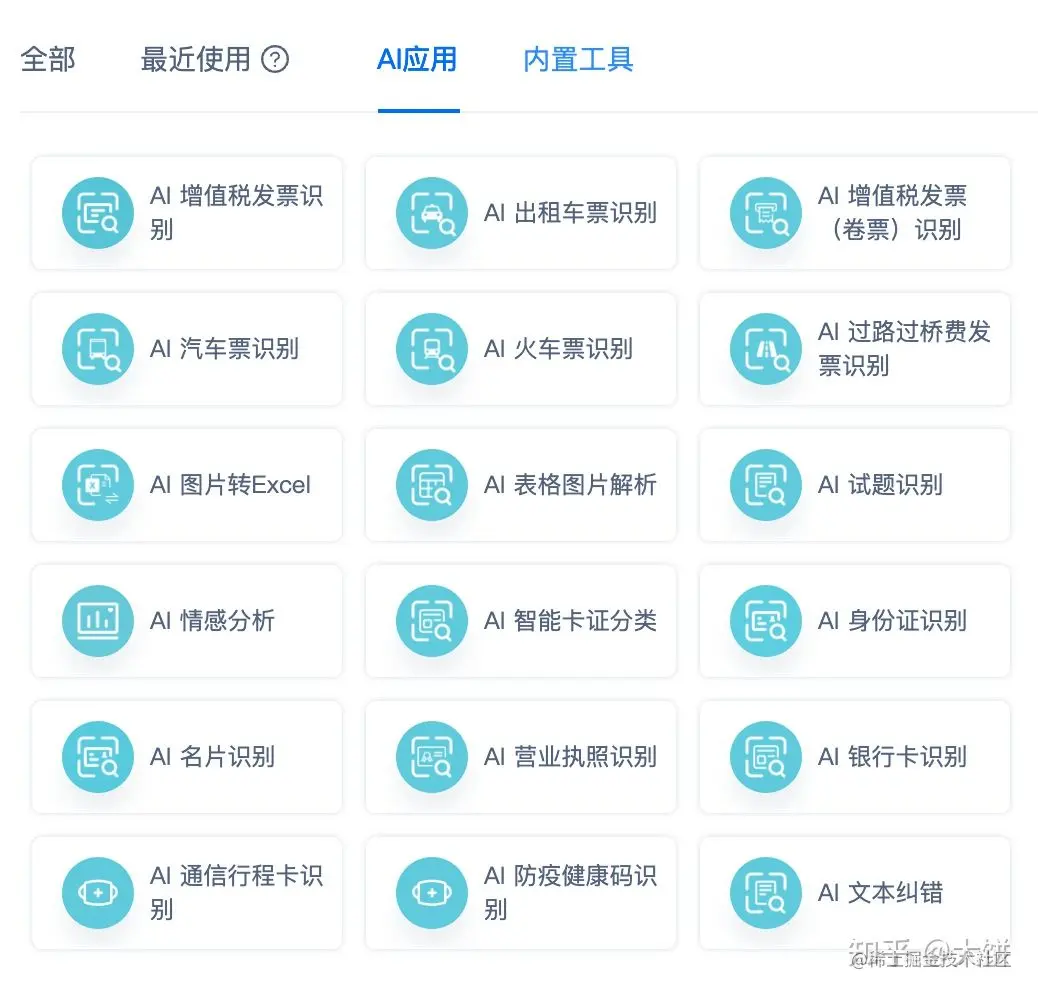Select the AI应用 tab
The width and height of the screenshot is (1038, 996).
click(417, 59)
